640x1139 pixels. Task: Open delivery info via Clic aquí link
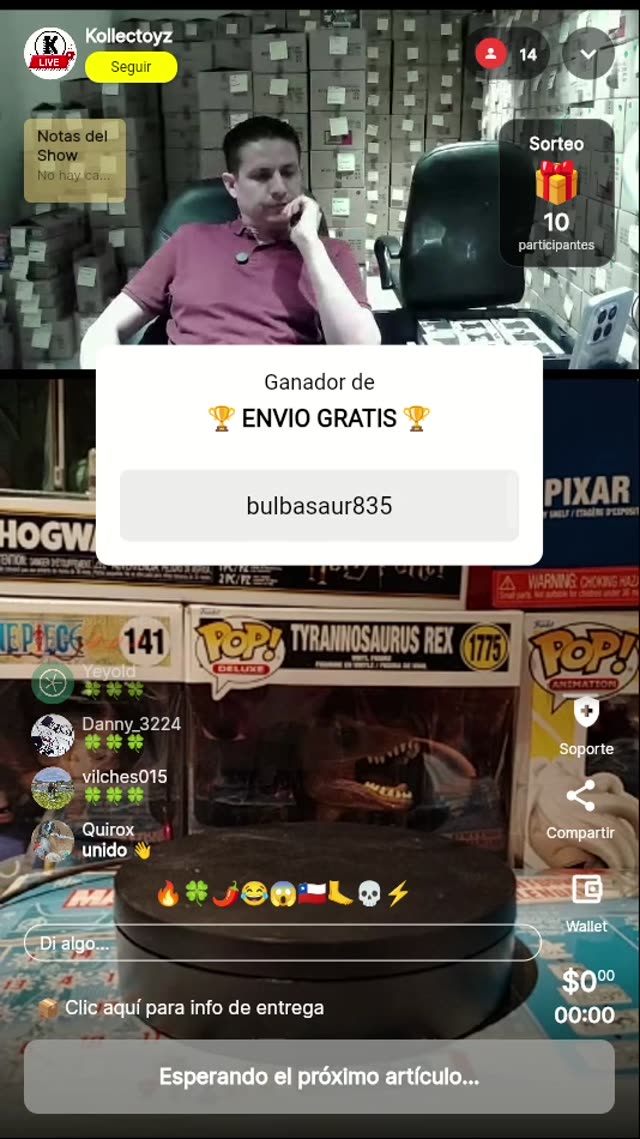click(x=193, y=1008)
